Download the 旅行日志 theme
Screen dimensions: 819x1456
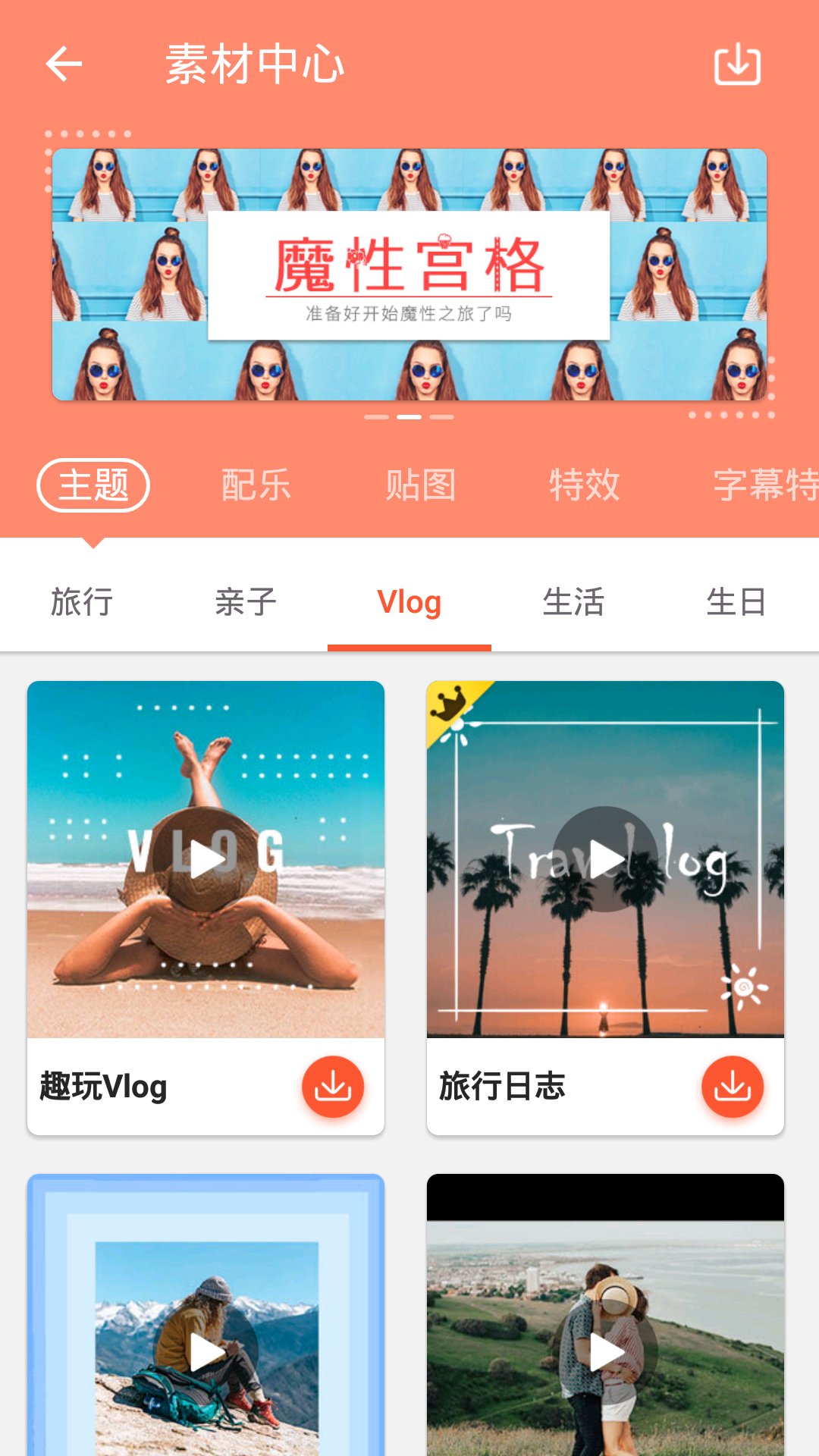733,1087
